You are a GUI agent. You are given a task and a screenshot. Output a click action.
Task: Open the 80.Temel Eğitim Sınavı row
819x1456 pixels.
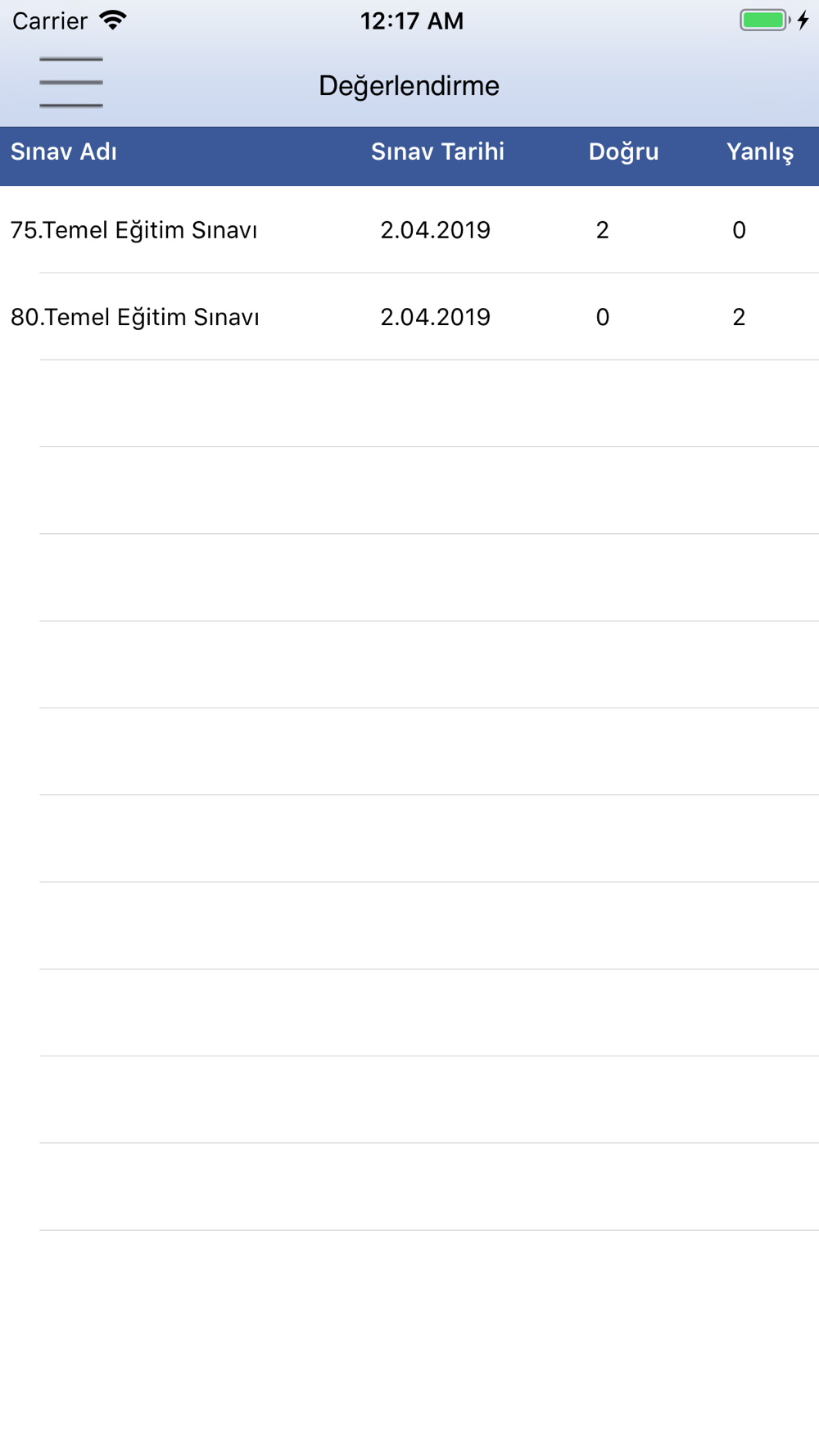pos(409,317)
